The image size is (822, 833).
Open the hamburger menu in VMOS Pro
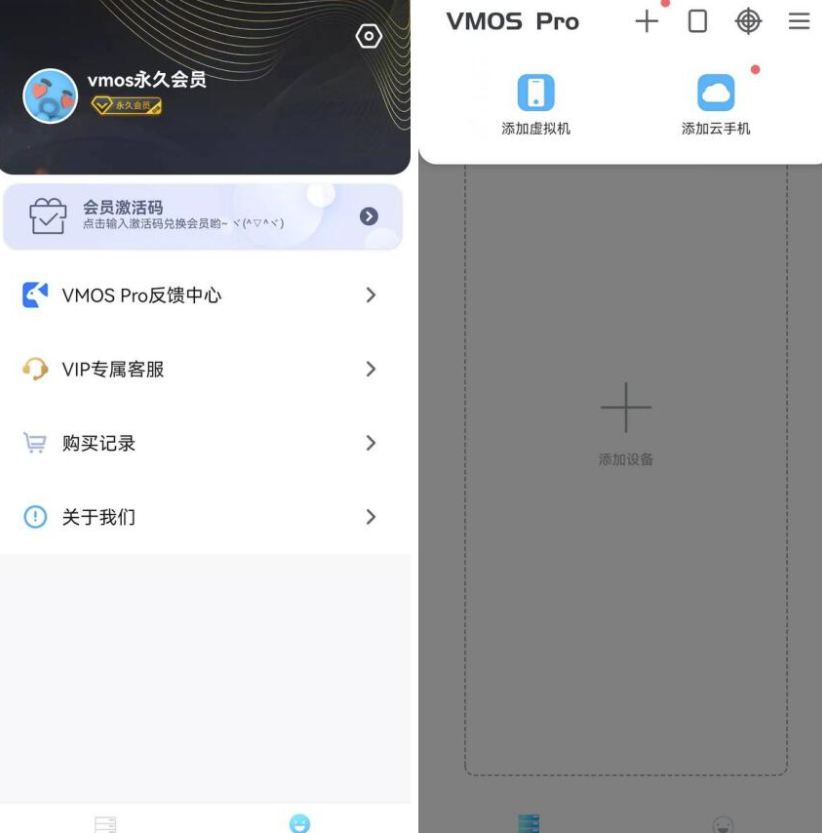(x=799, y=21)
